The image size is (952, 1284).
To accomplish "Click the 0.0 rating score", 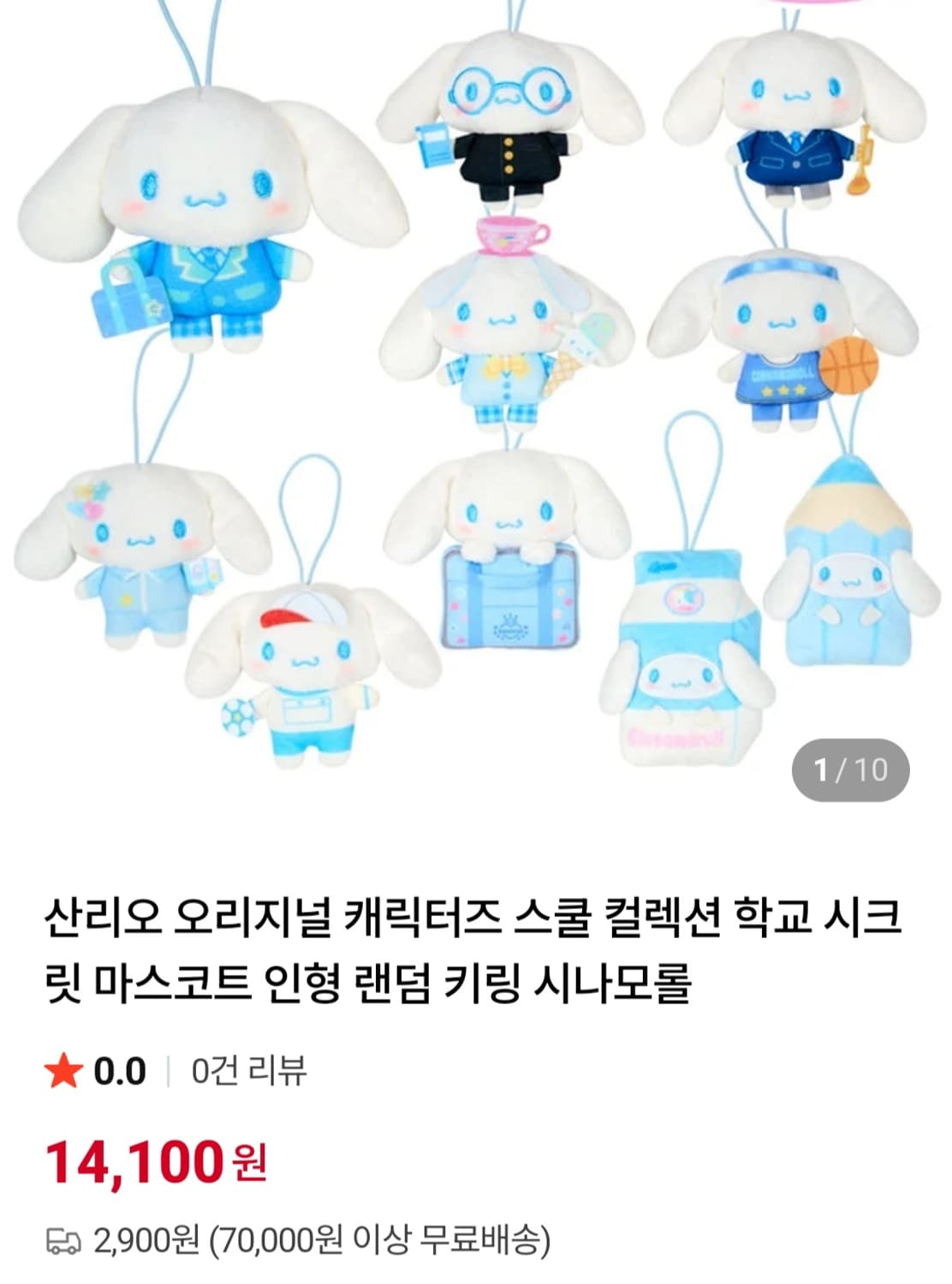I will pyautogui.click(x=120, y=1069).
